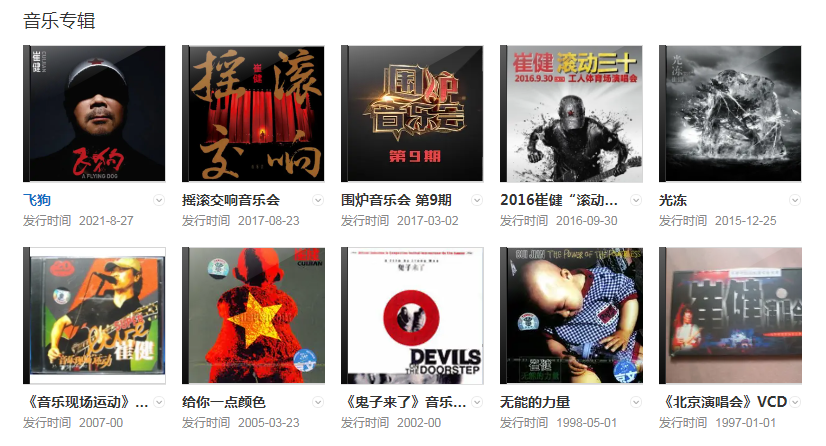
Task: Expand the dropdown arrow beside 飞狗
Action: click(x=159, y=200)
